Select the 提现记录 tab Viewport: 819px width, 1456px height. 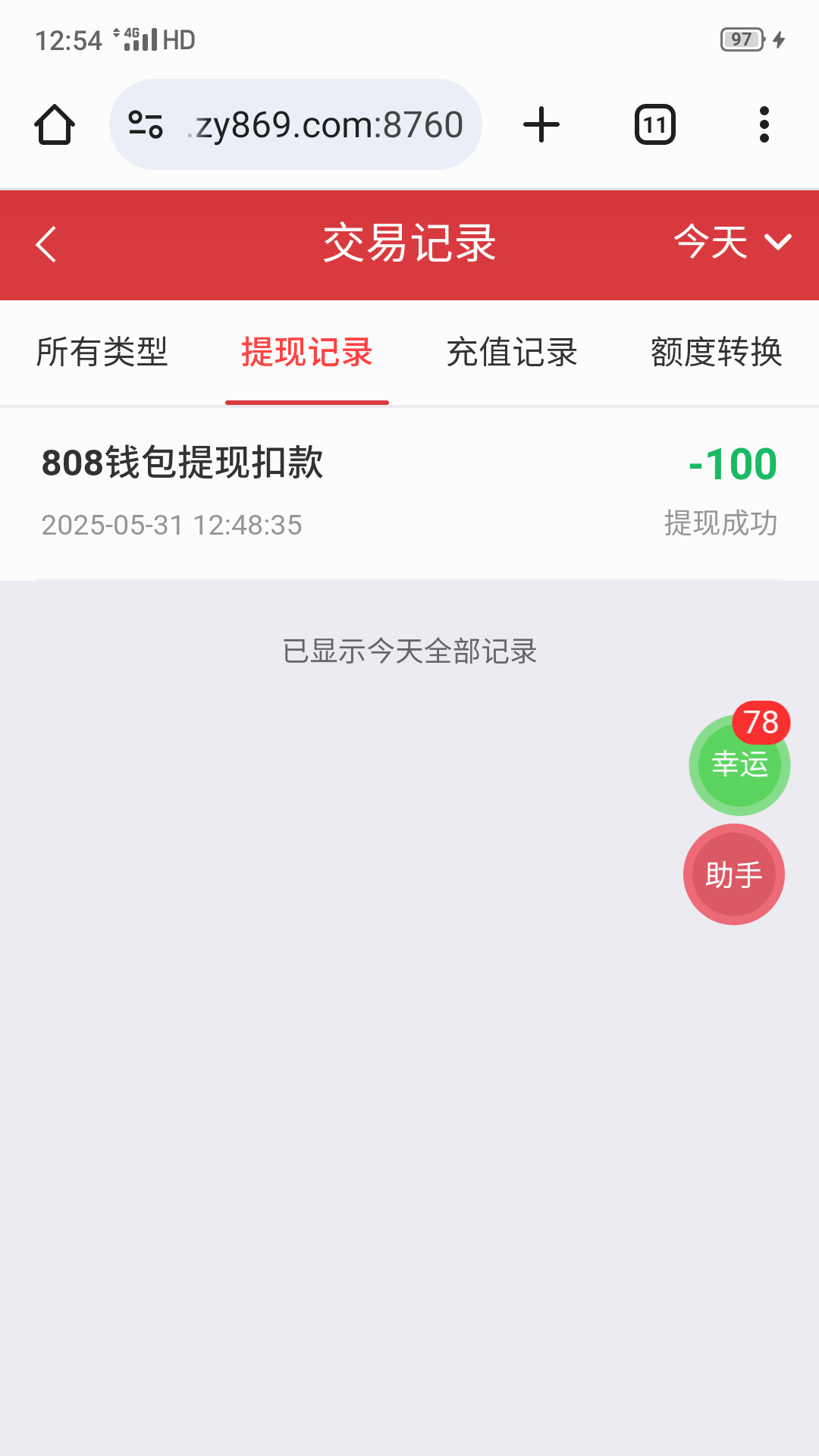pyautogui.click(x=307, y=353)
